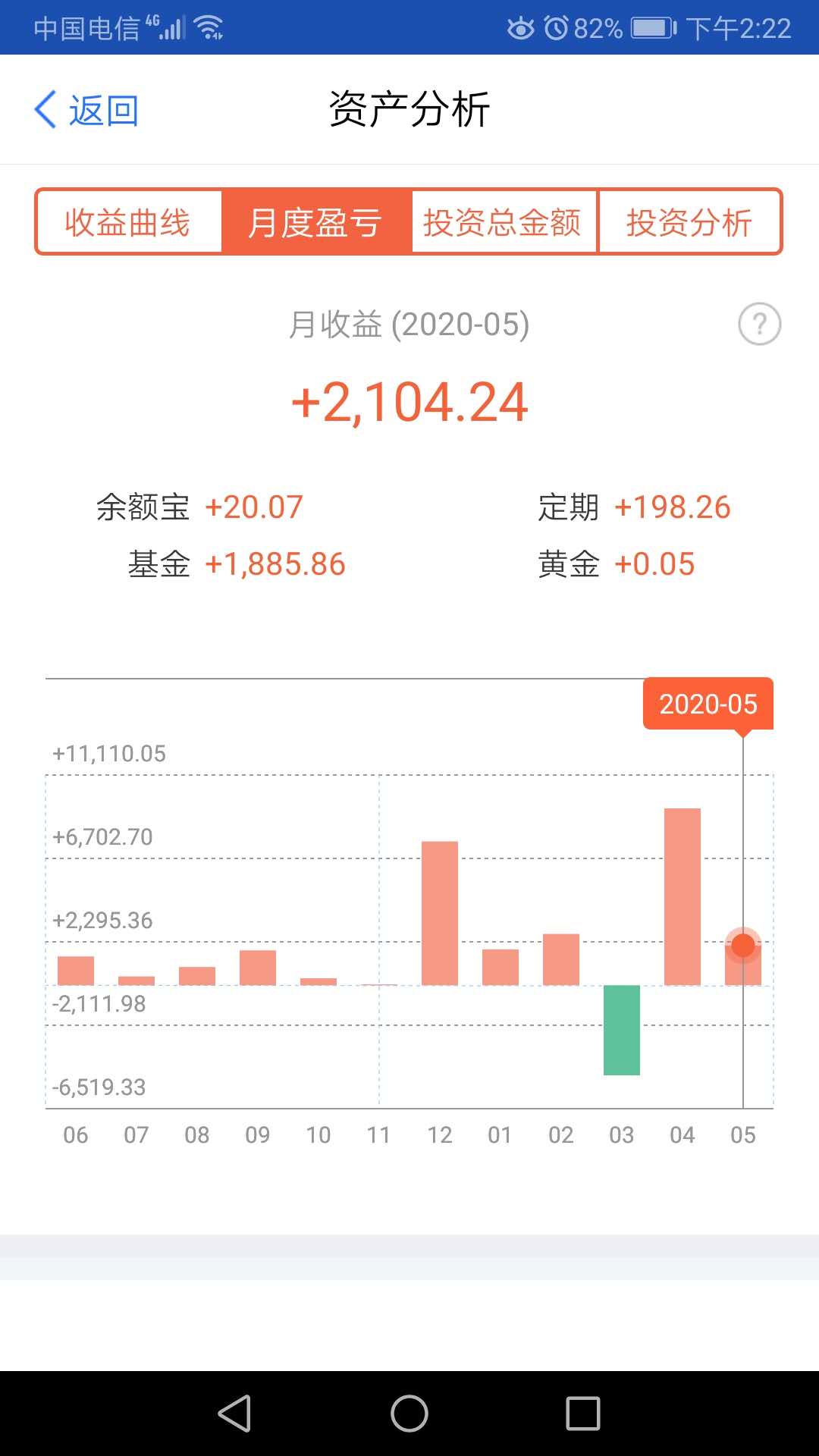The width and height of the screenshot is (819, 1456).
Task: Go back using the 返回 button
Action: pyautogui.click(x=86, y=111)
